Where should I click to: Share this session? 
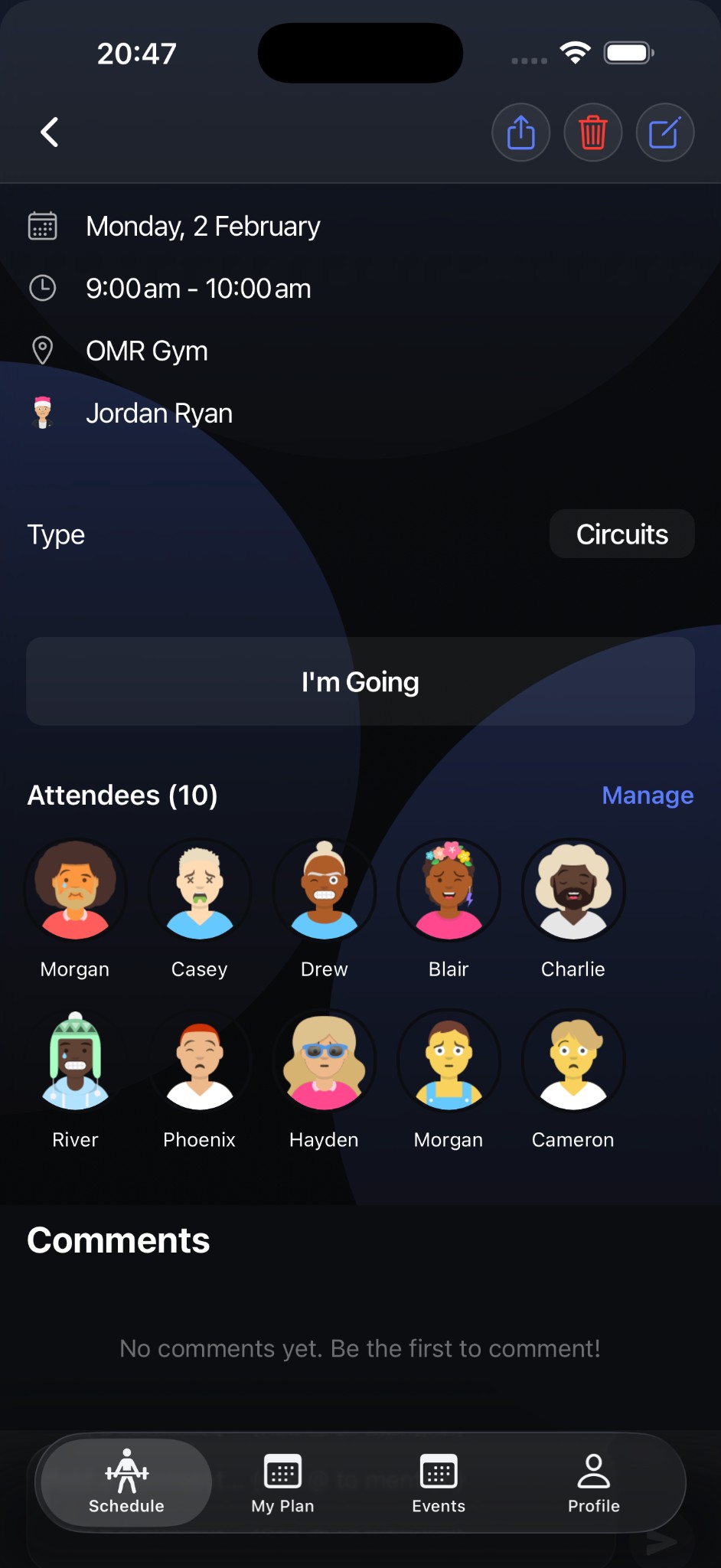(x=520, y=132)
